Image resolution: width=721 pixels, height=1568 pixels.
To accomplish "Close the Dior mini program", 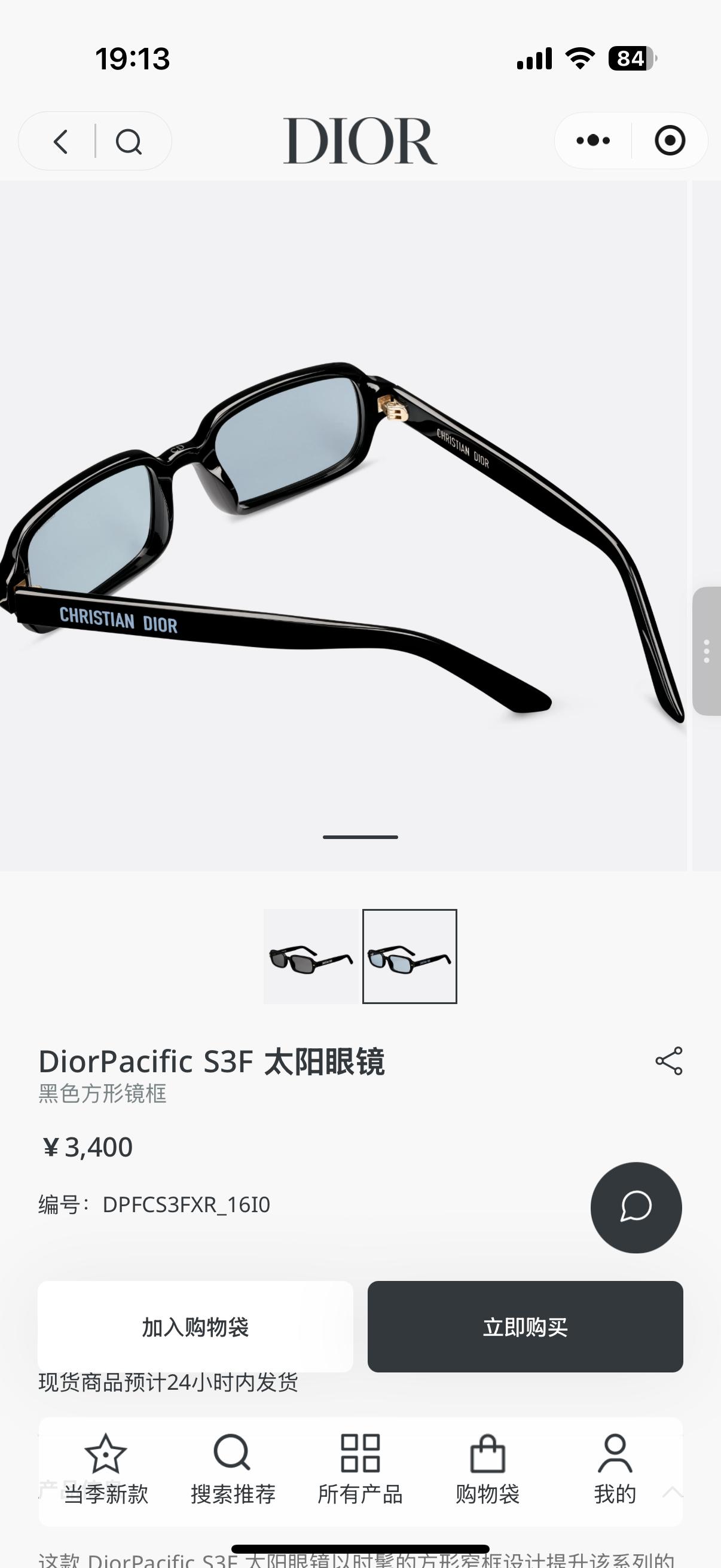I will (x=670, y=141).
